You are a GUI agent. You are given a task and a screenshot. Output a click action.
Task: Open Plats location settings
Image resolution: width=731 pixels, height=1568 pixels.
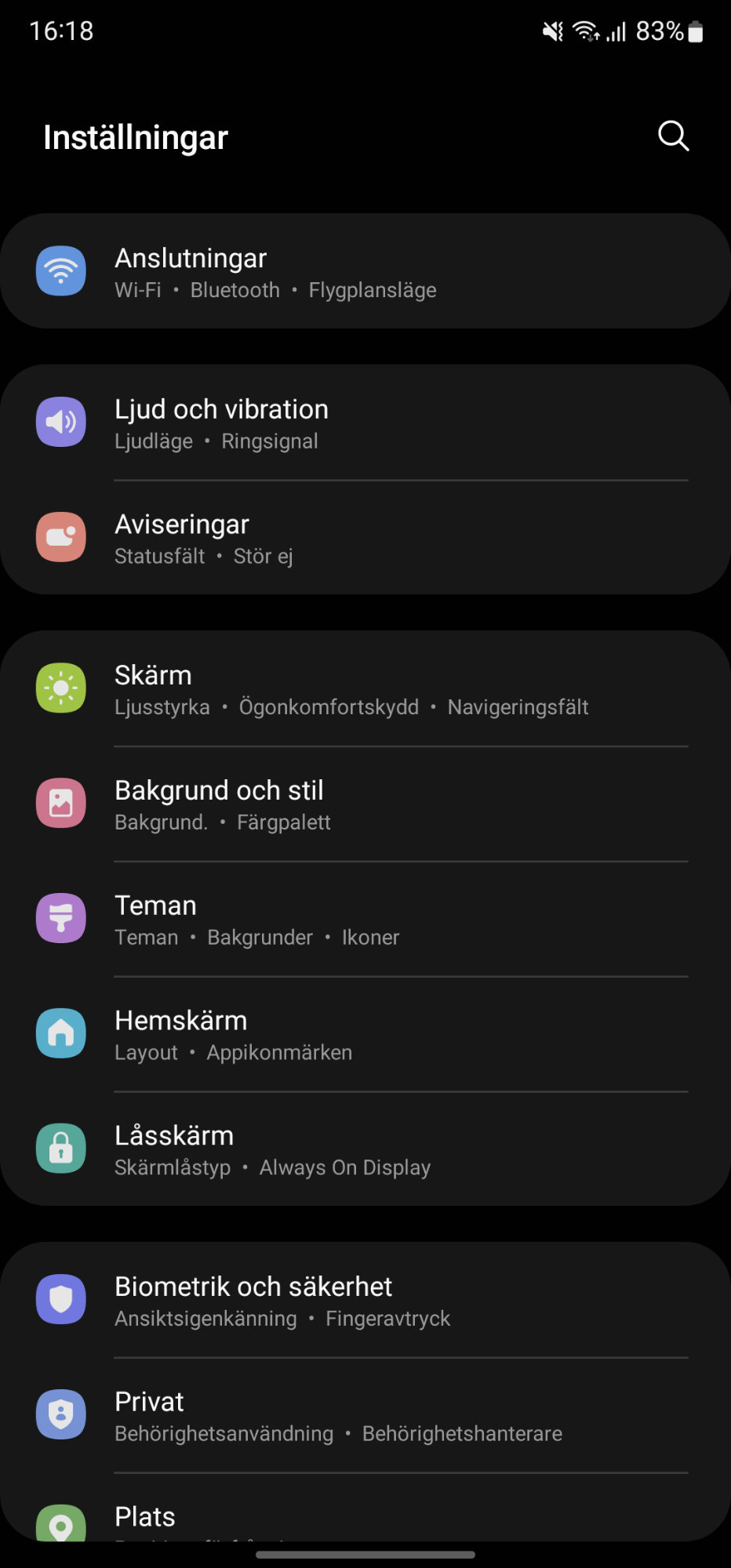coord(365,1519)
